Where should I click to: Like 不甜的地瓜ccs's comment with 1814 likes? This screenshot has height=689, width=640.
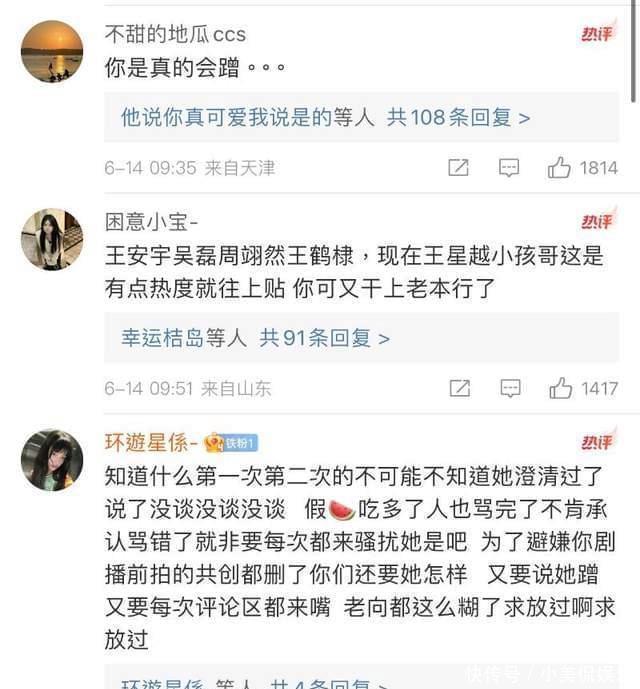point(559,168)
